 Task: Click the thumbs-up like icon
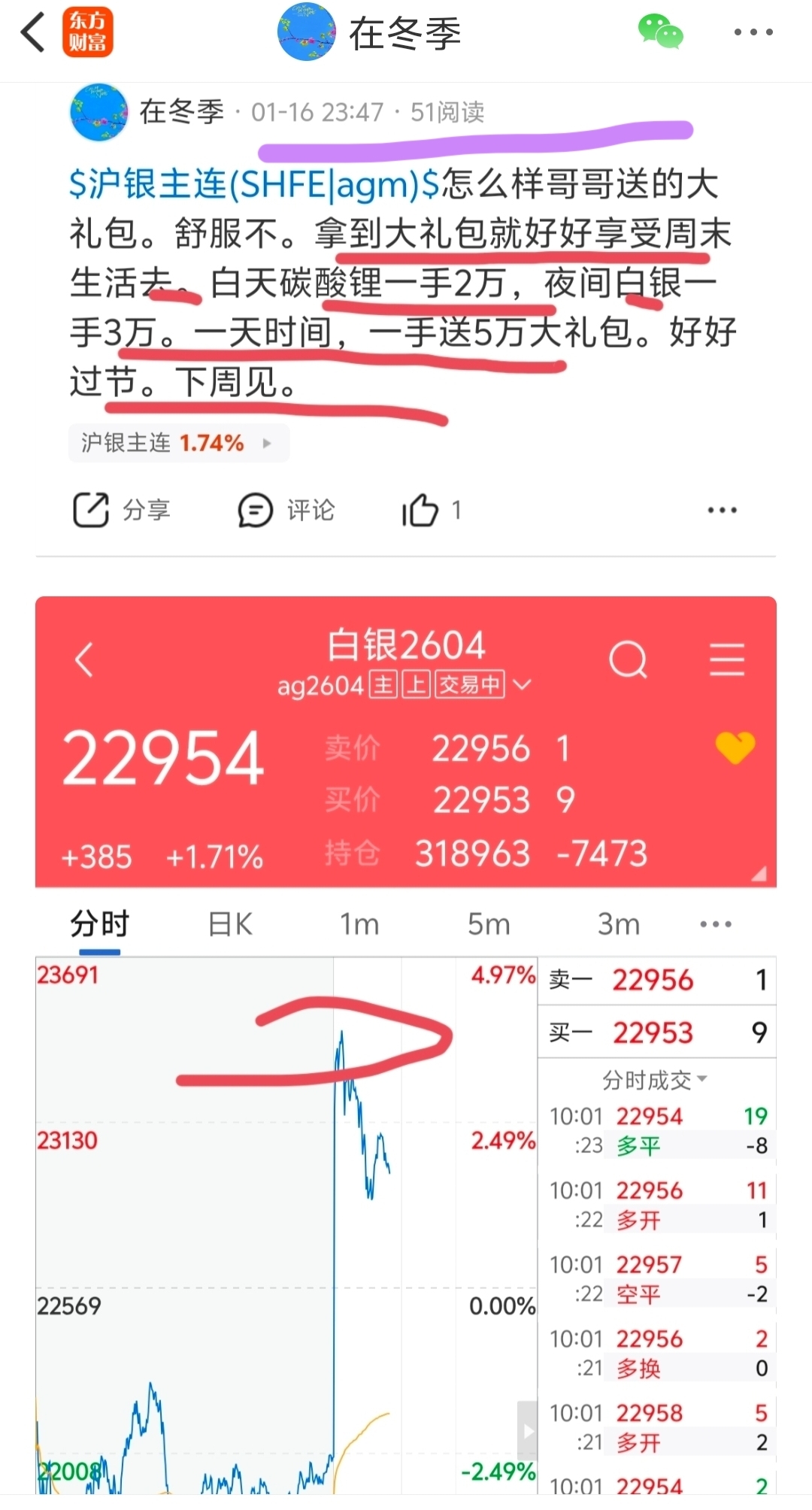point(421,510)
